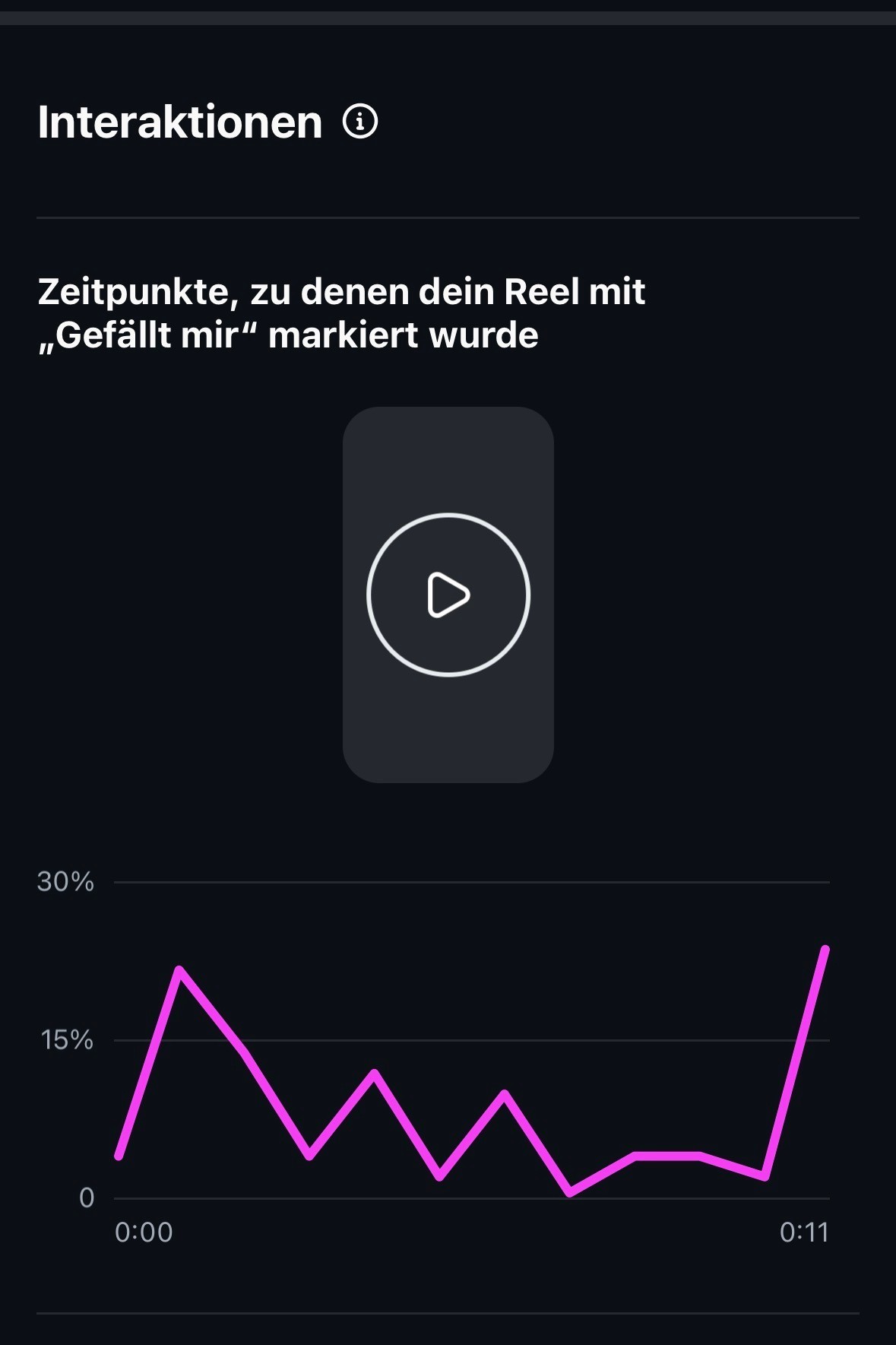Screen dimensions: 896x1345
Task: Play the reel preview
Action: [448, 595]
